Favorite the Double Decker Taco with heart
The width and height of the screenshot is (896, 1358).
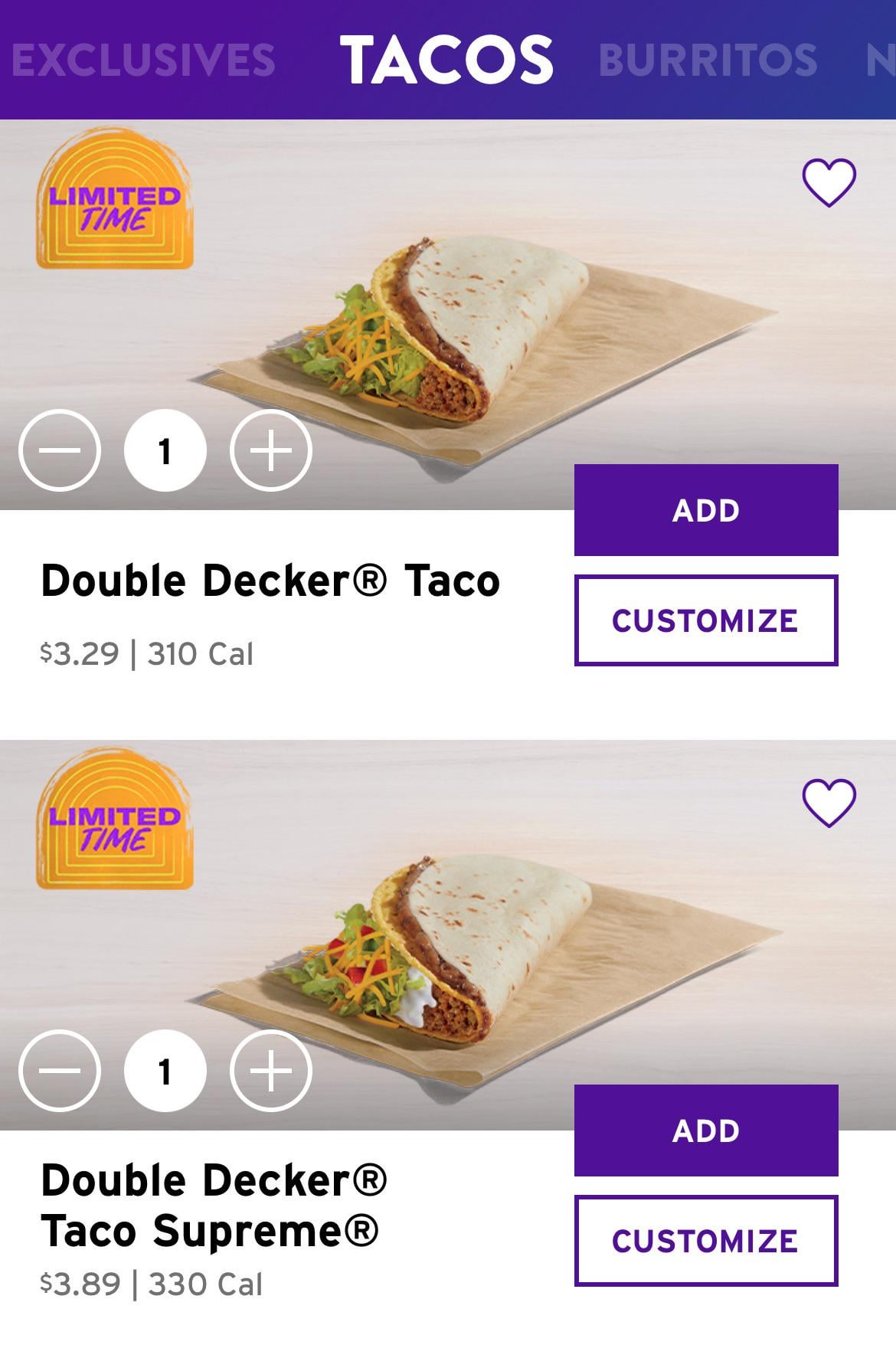(829, 183)
